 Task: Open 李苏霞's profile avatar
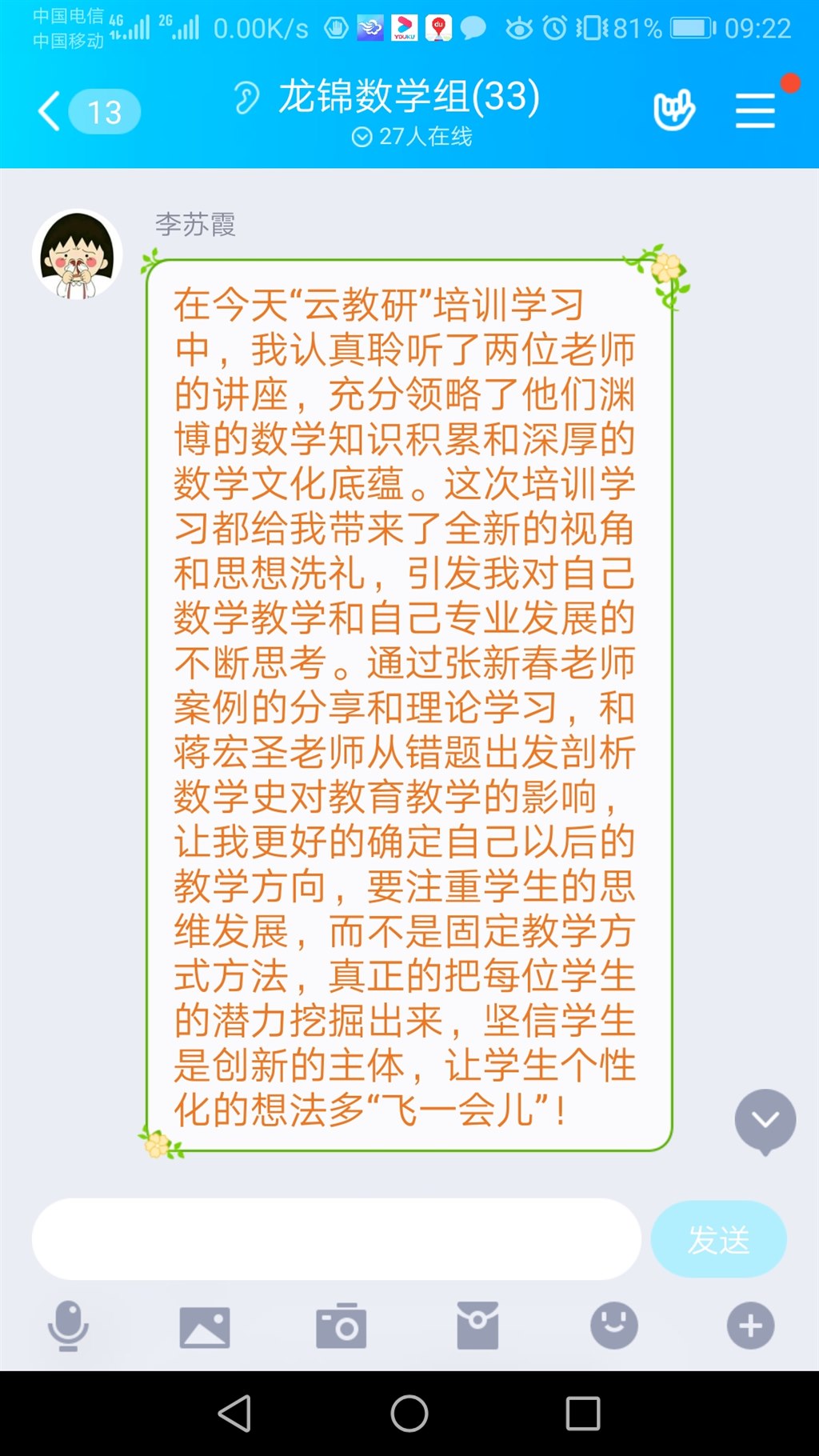point(77,254)
